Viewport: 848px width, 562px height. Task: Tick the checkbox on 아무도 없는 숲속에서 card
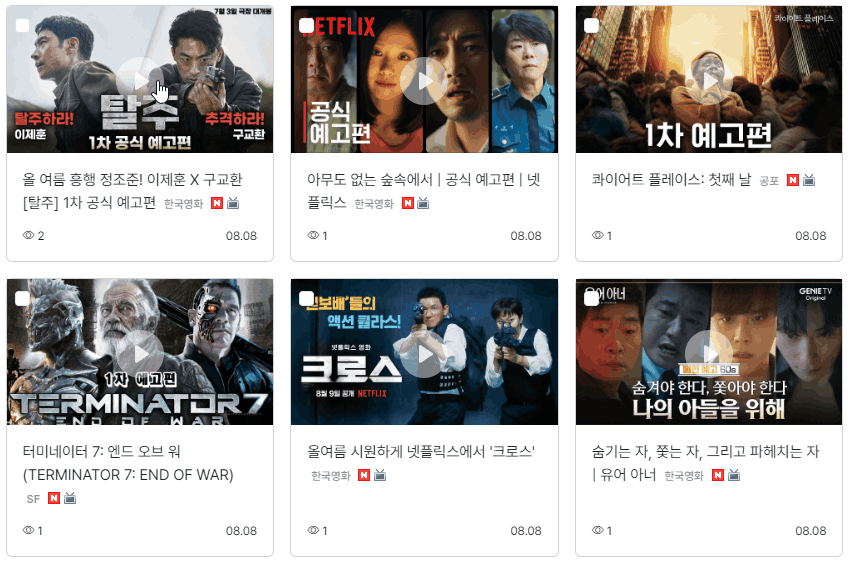(307, 25)
